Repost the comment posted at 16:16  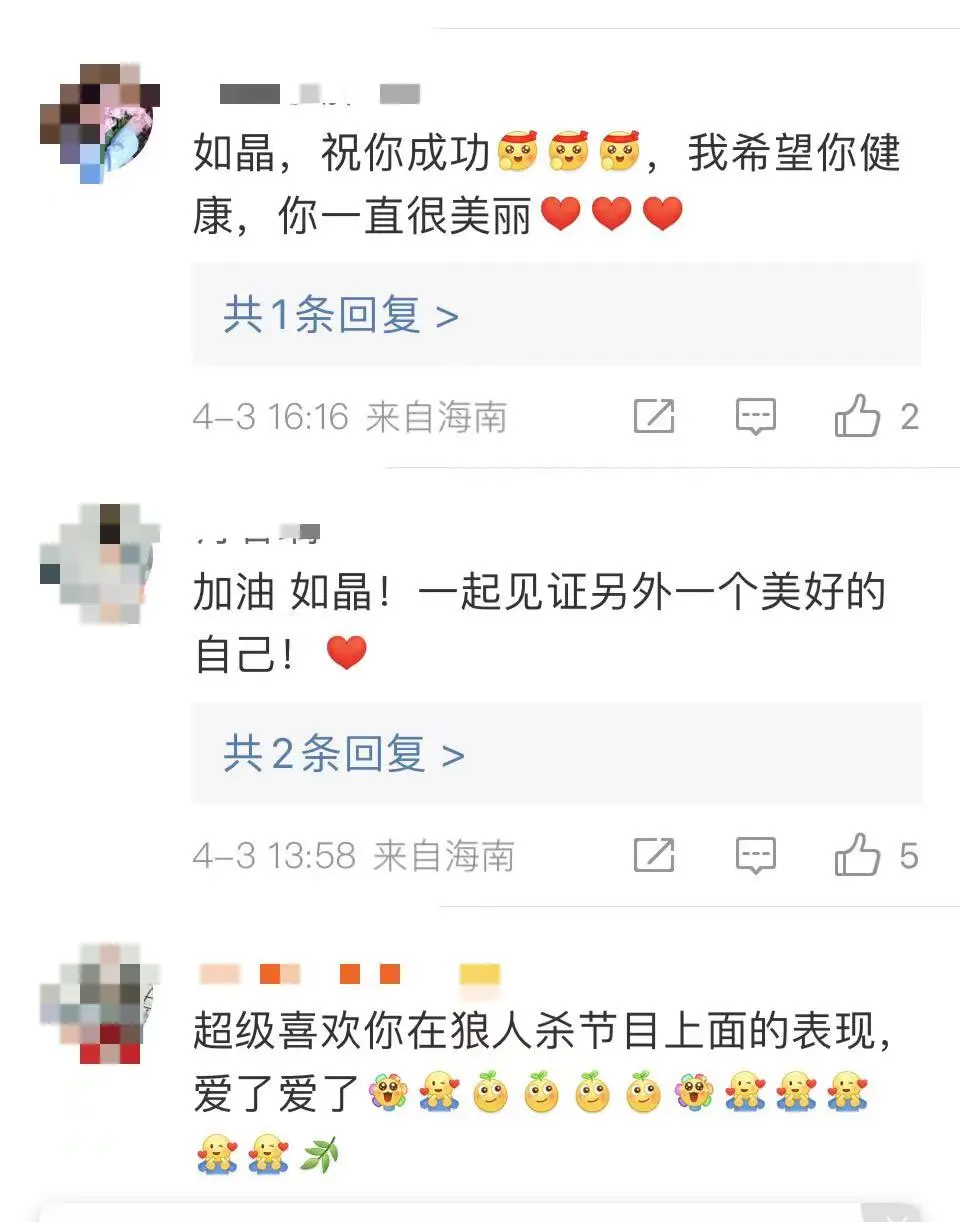pos(654,416)
